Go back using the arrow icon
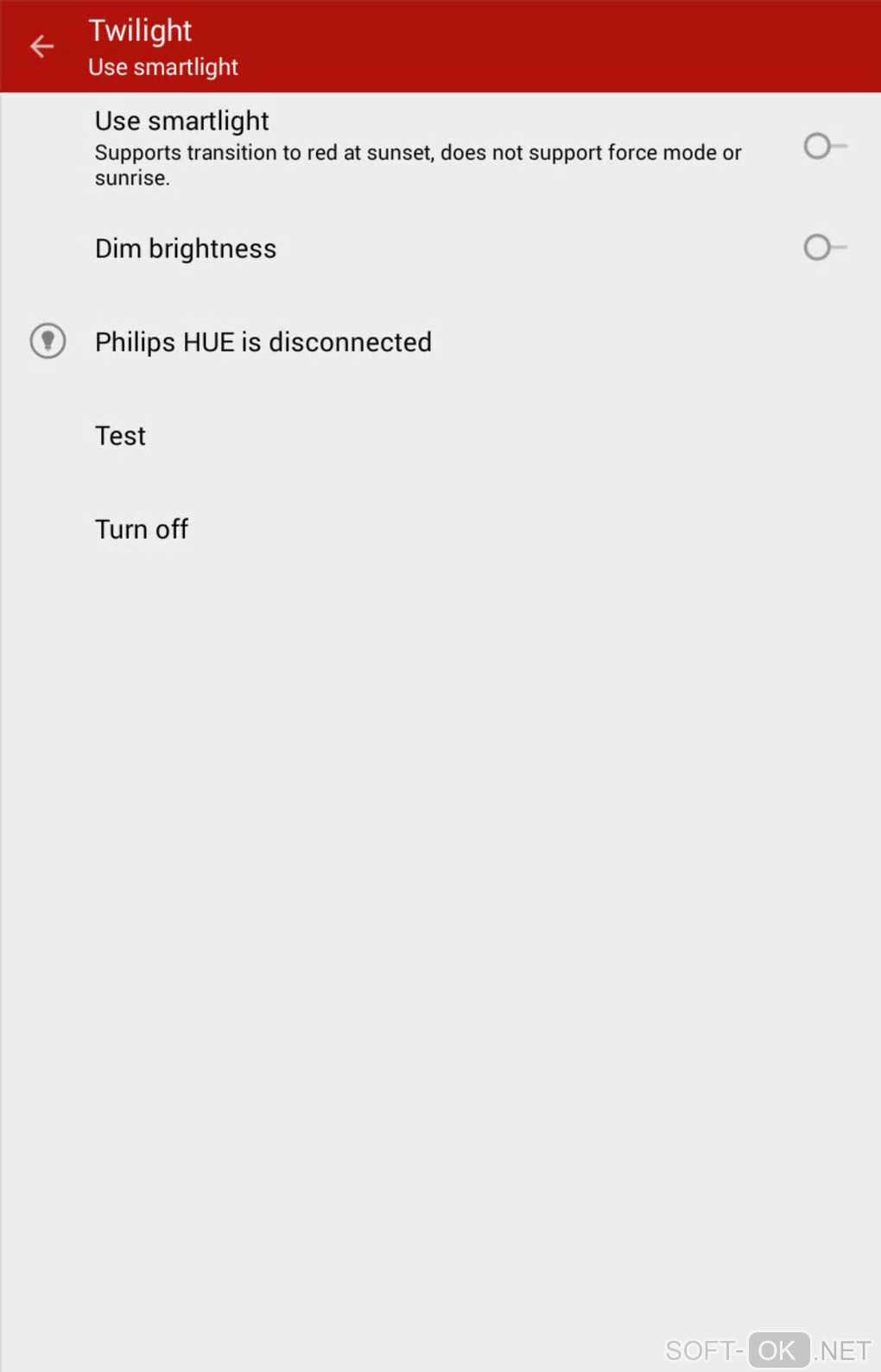881x1372 pixels. (x=41, y=46)
